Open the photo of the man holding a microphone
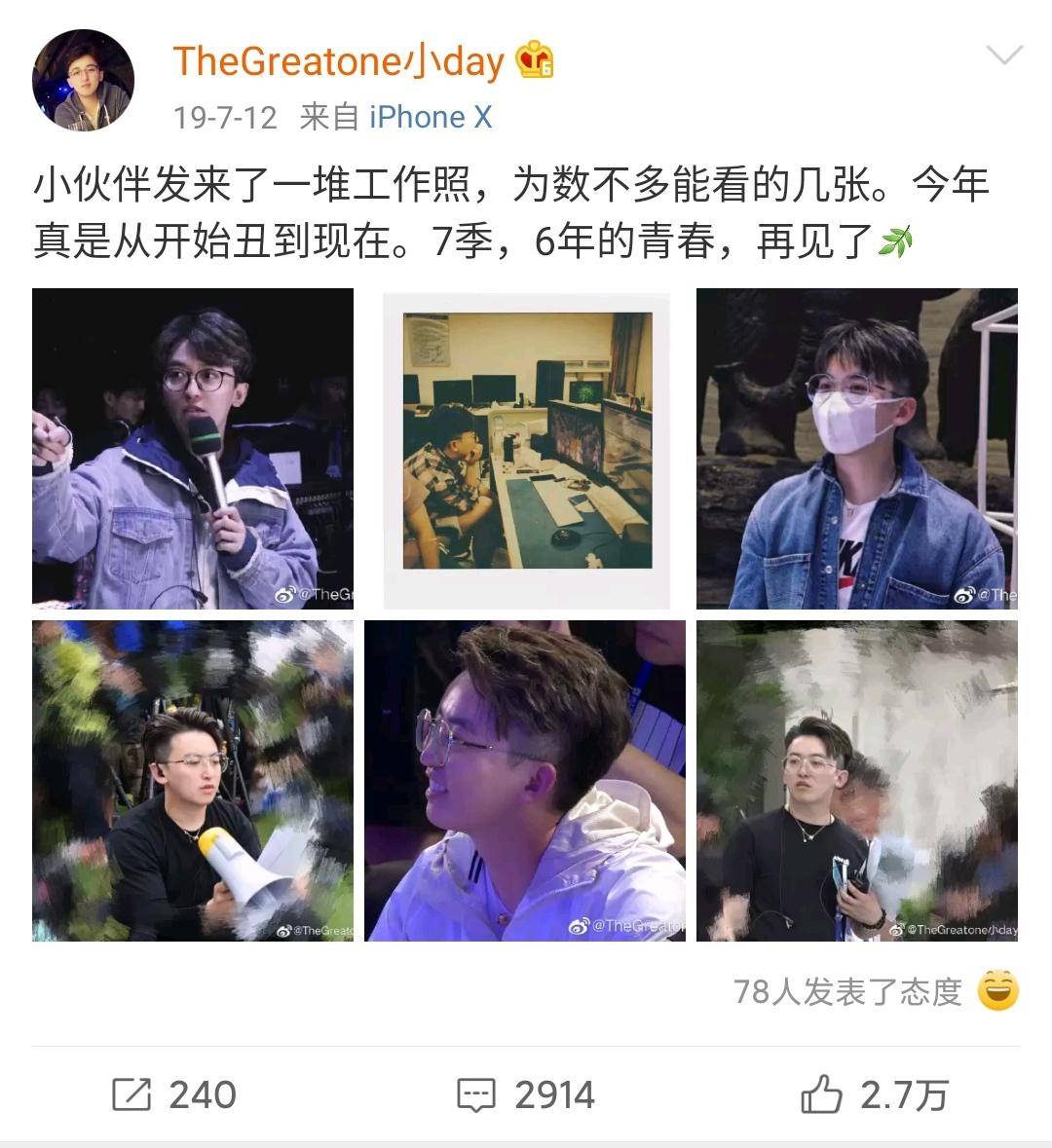1052x1148 pixels. coord(192,448)
